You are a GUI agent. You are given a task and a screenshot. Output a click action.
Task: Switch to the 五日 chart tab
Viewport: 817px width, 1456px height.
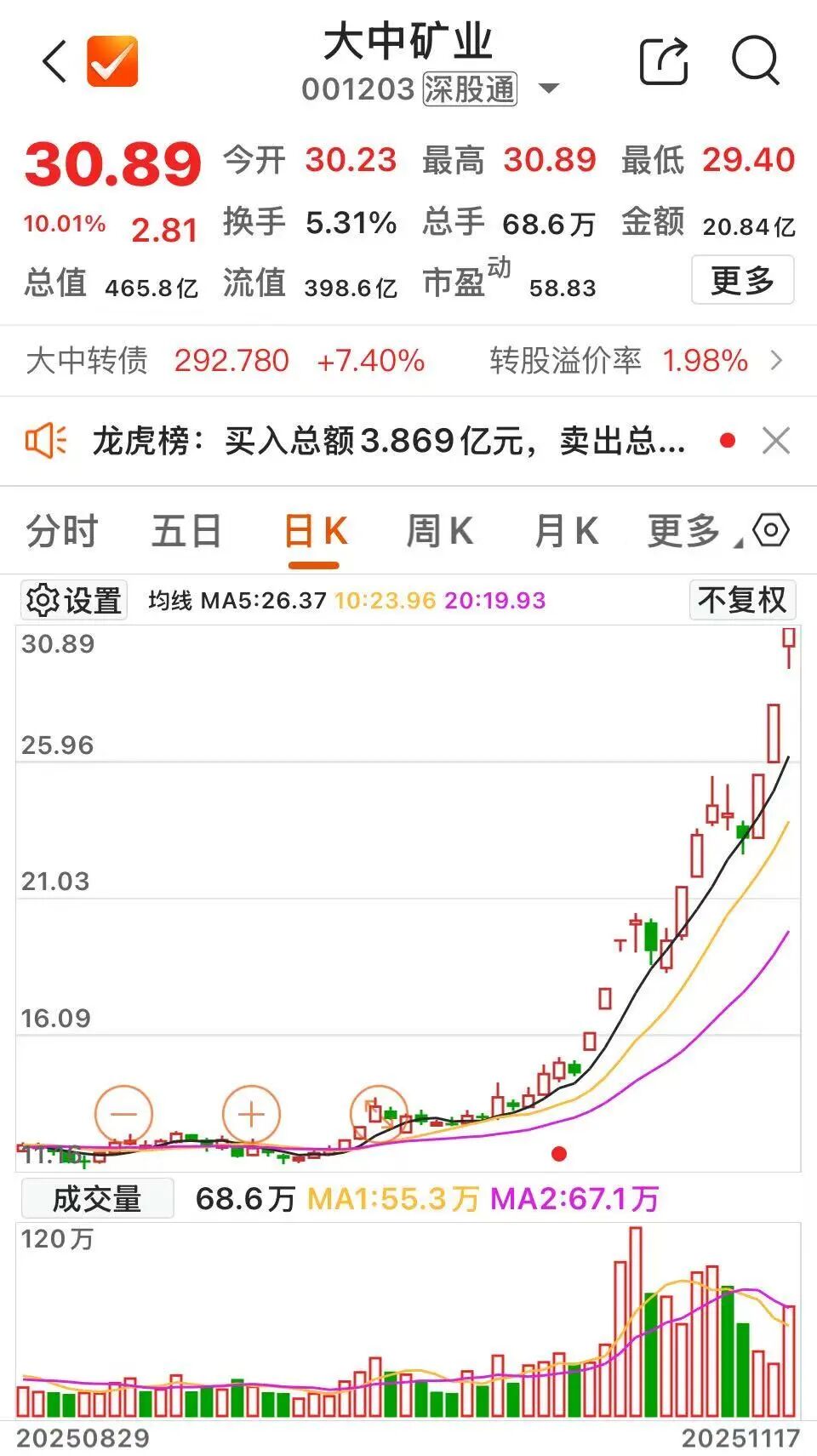coord(186,532)
